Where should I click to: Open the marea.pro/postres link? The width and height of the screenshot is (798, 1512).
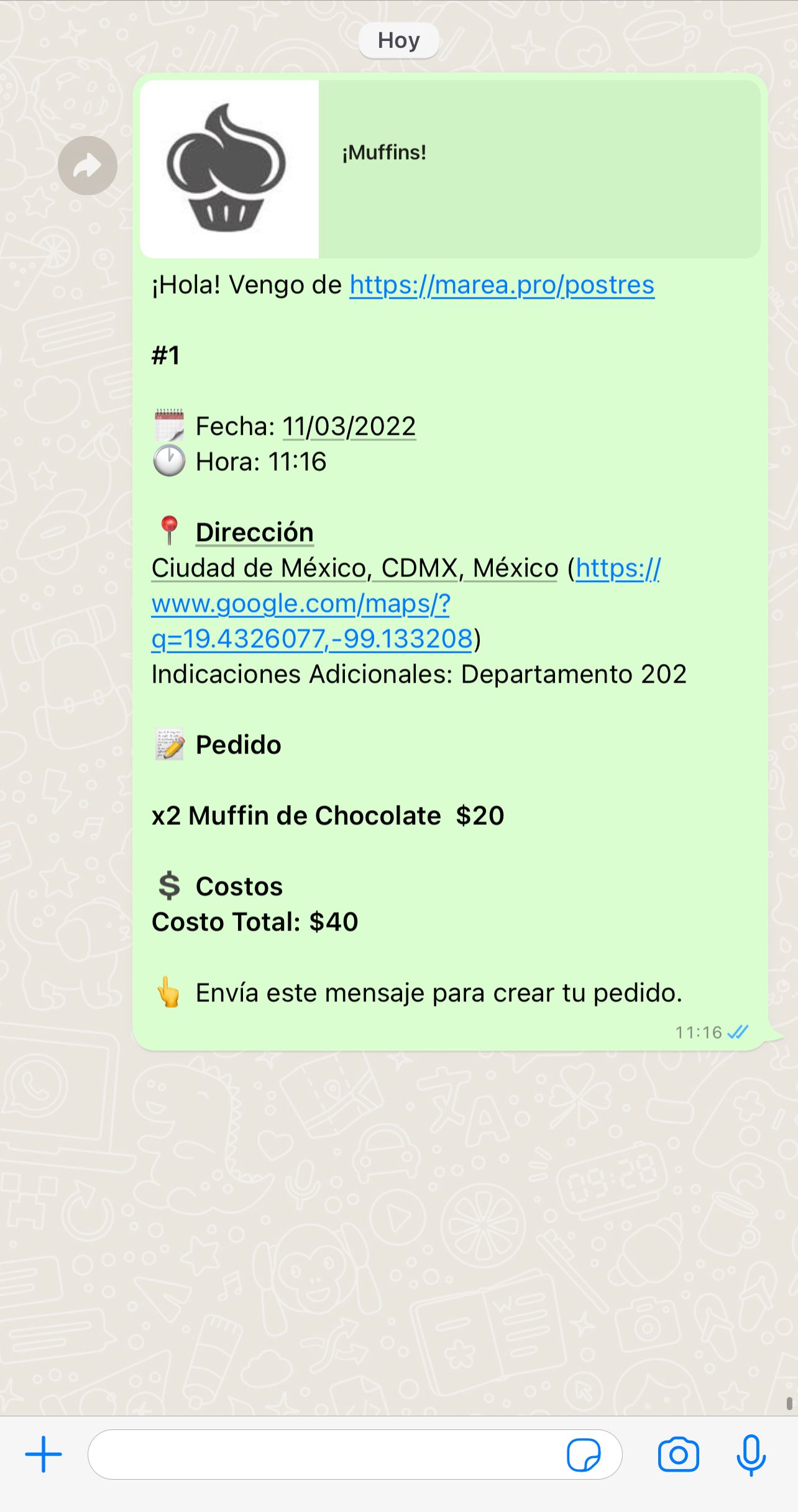click(502, 285)
